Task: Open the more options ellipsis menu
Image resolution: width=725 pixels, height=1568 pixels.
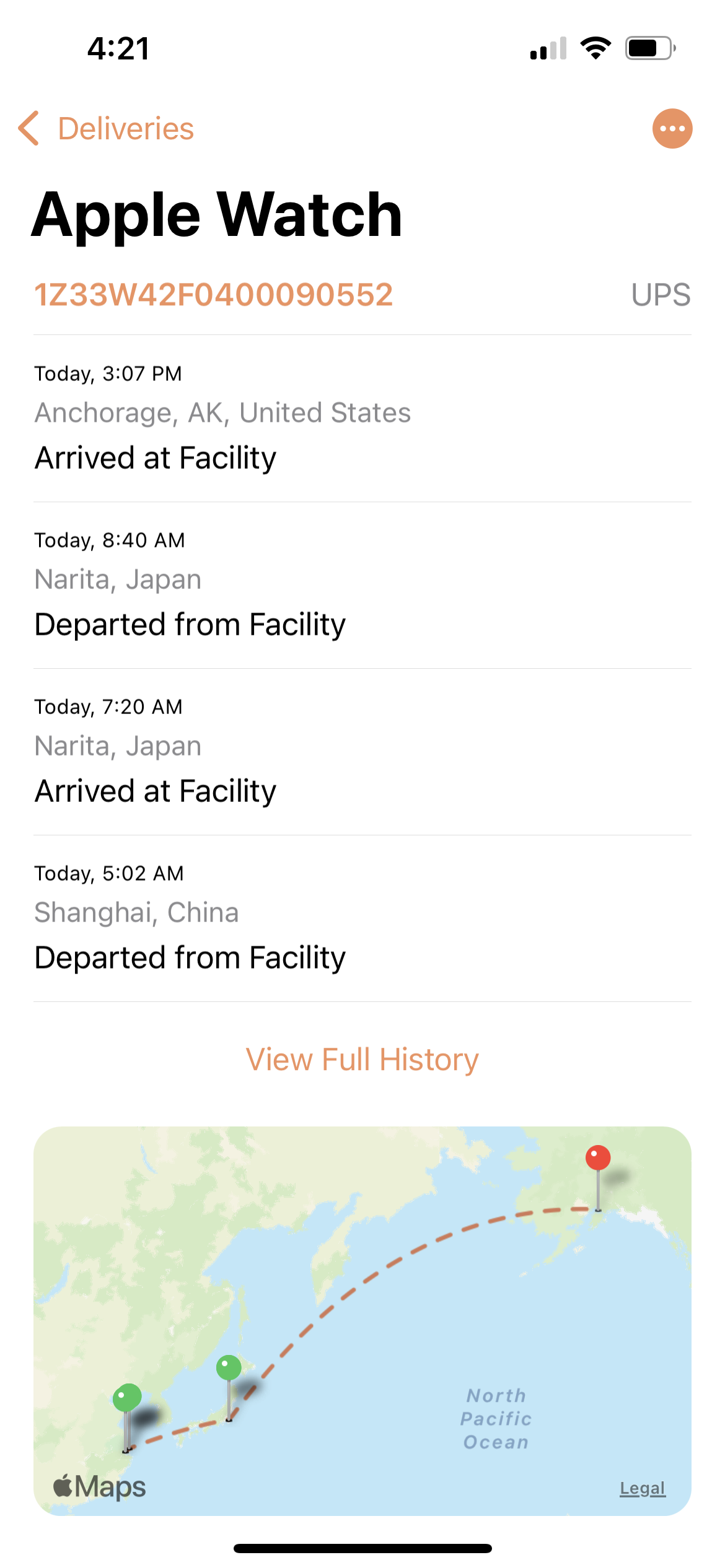Action: [x=672, y=129]
